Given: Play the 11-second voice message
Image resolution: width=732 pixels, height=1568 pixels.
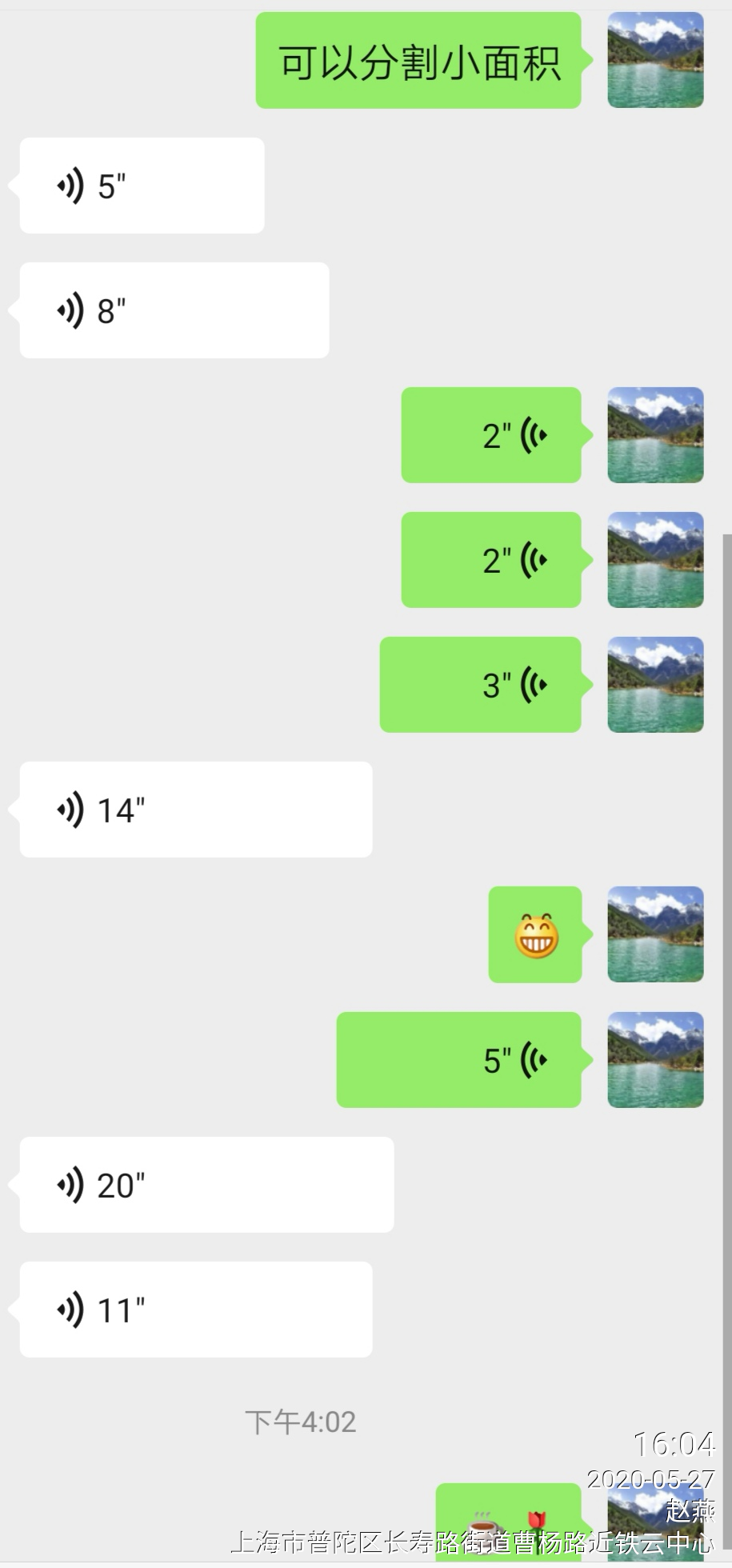Looking at the screenshot, I should pos(195,1310).
